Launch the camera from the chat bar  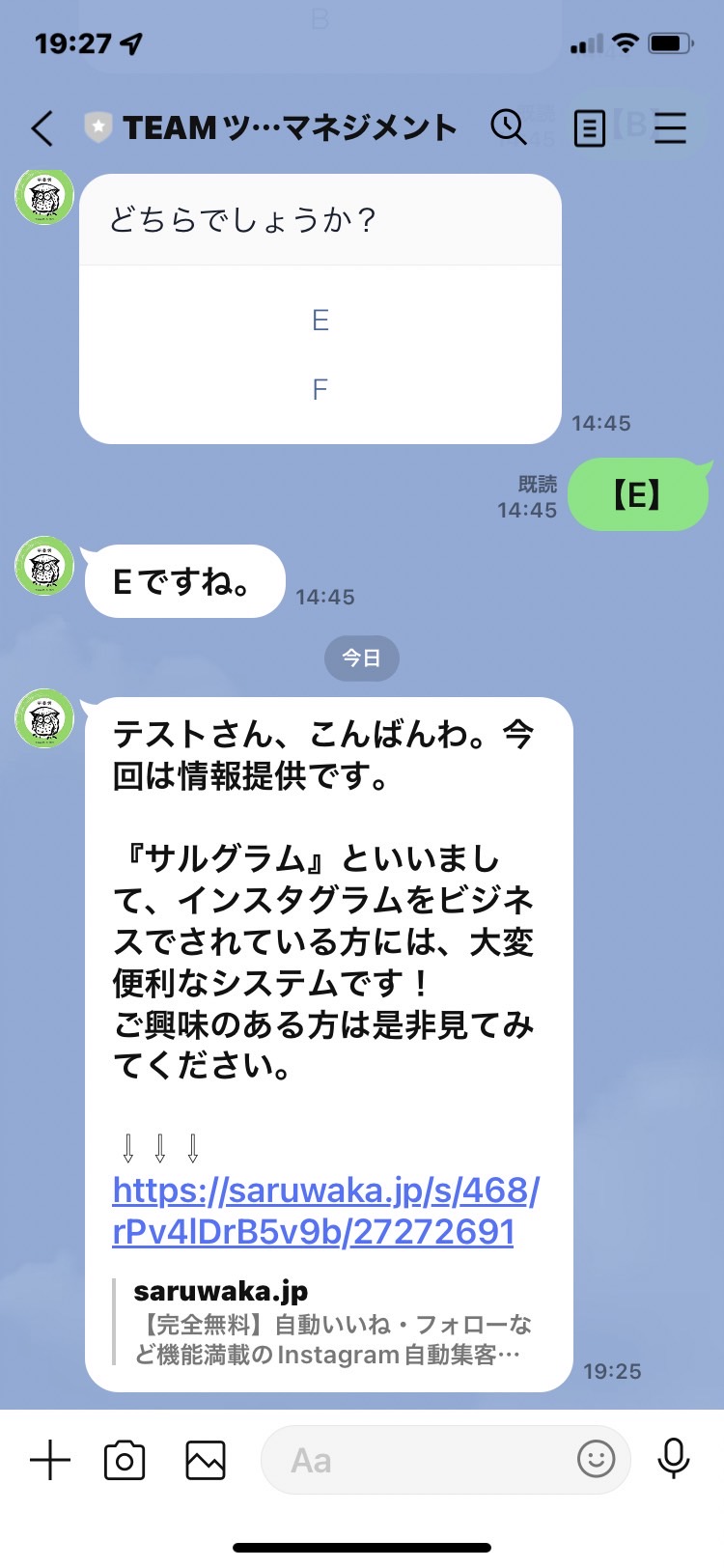[x=125, y=1460]
